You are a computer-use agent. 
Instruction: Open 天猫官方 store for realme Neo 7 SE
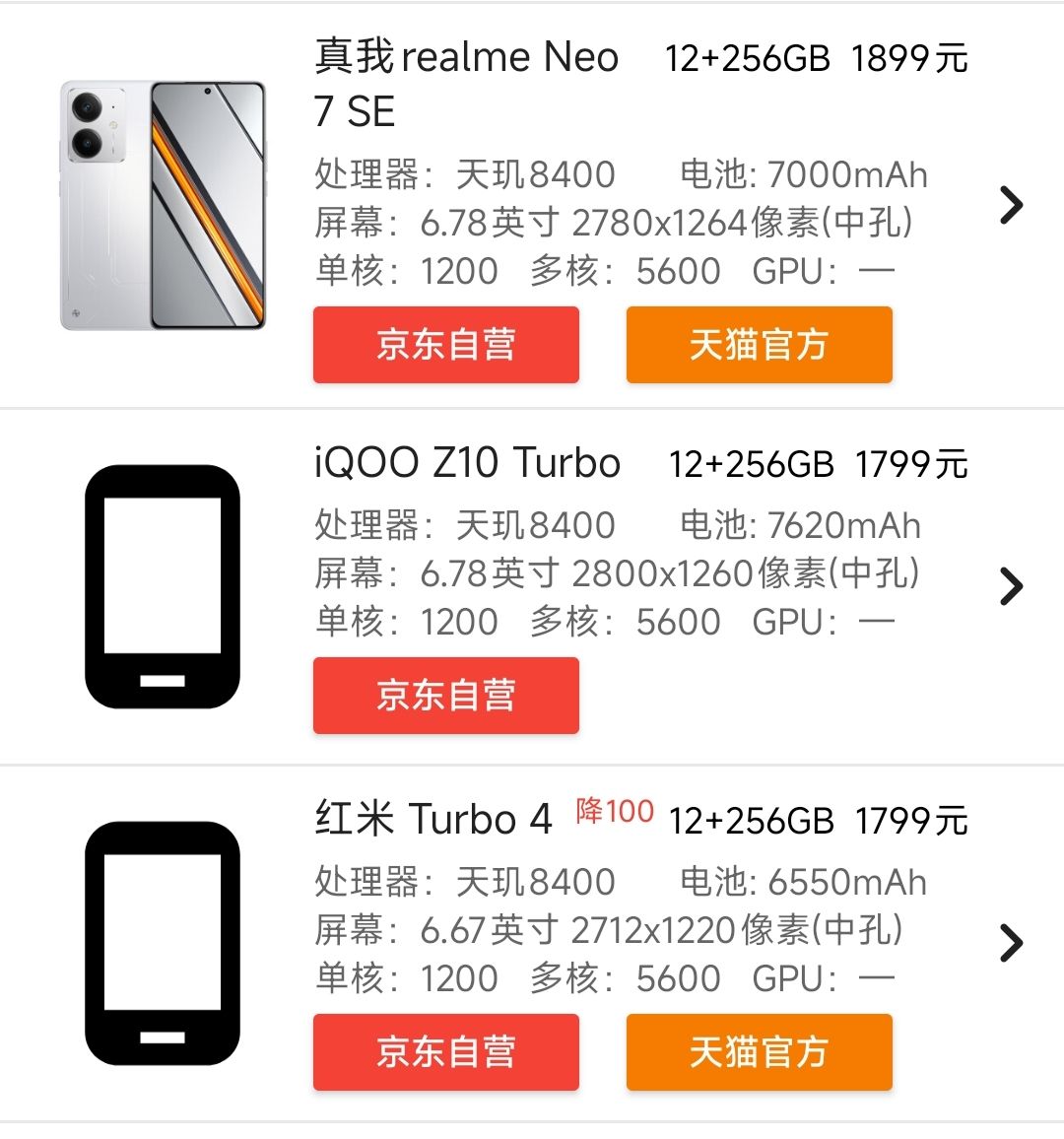[759, 345]
